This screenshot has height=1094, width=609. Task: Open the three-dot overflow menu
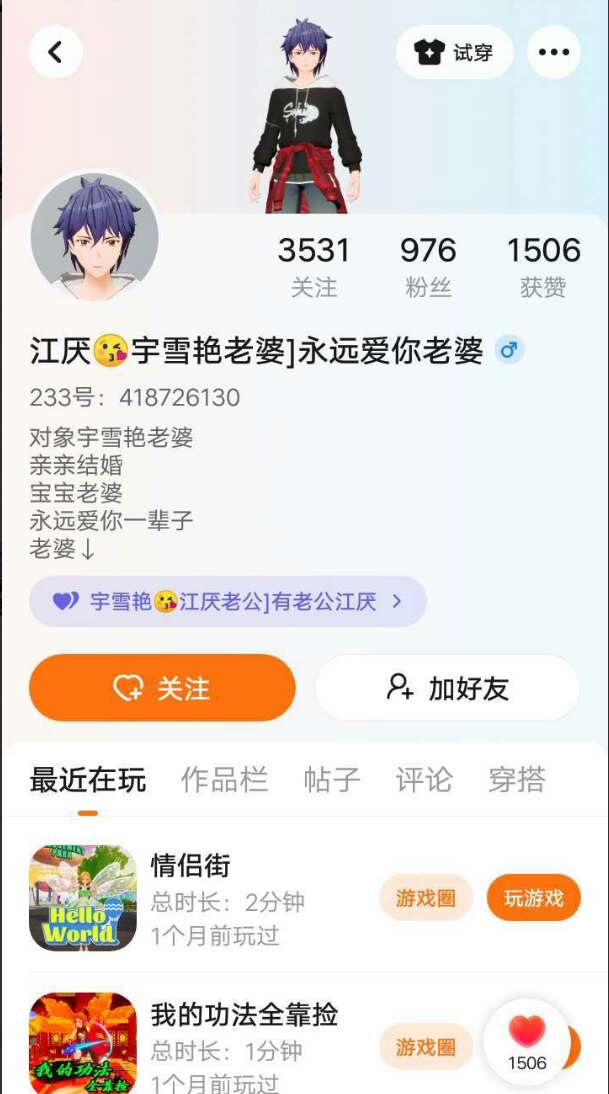(553, 52)
